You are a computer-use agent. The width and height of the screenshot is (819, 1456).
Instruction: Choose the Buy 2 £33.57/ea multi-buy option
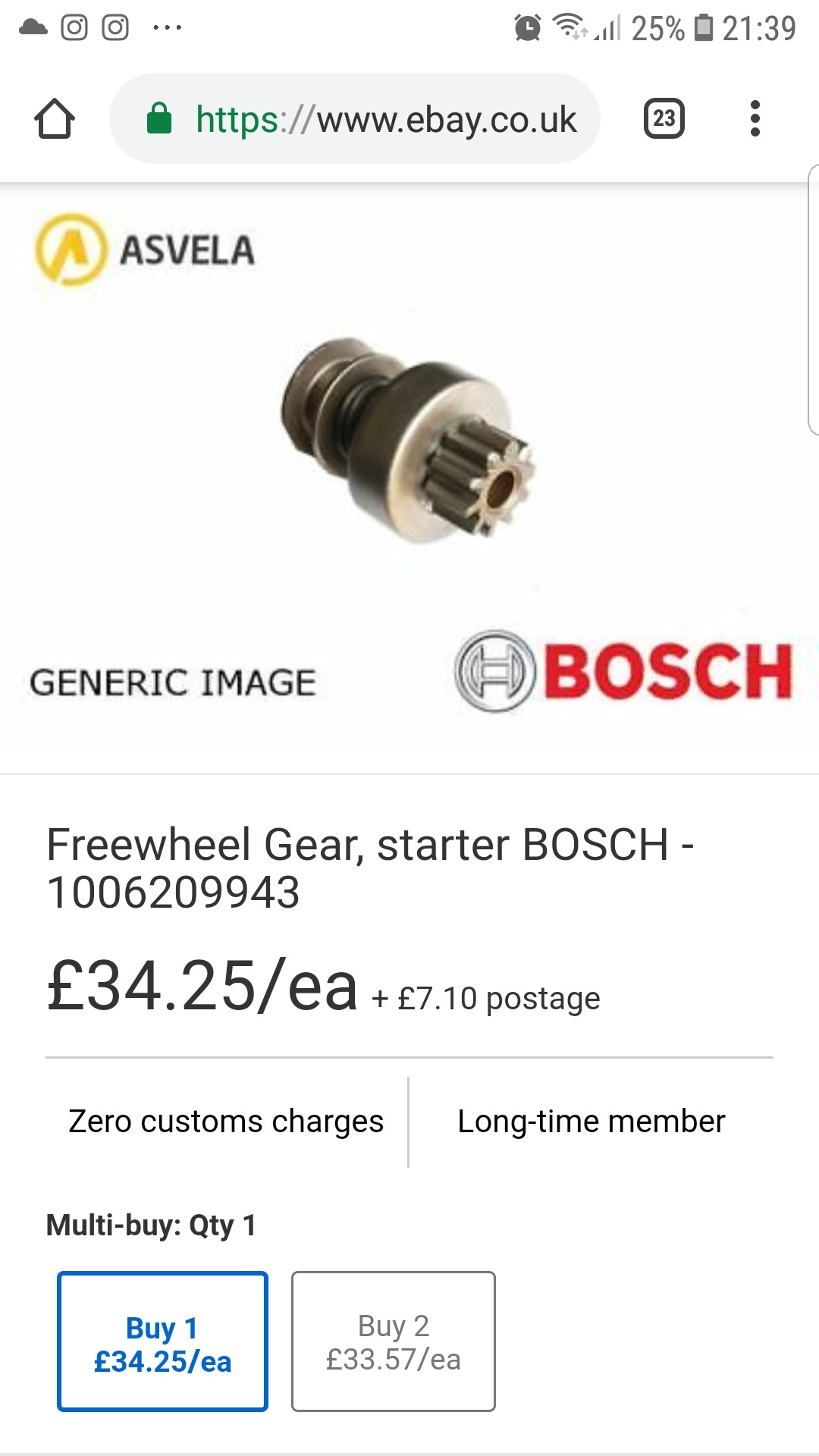393,1341
